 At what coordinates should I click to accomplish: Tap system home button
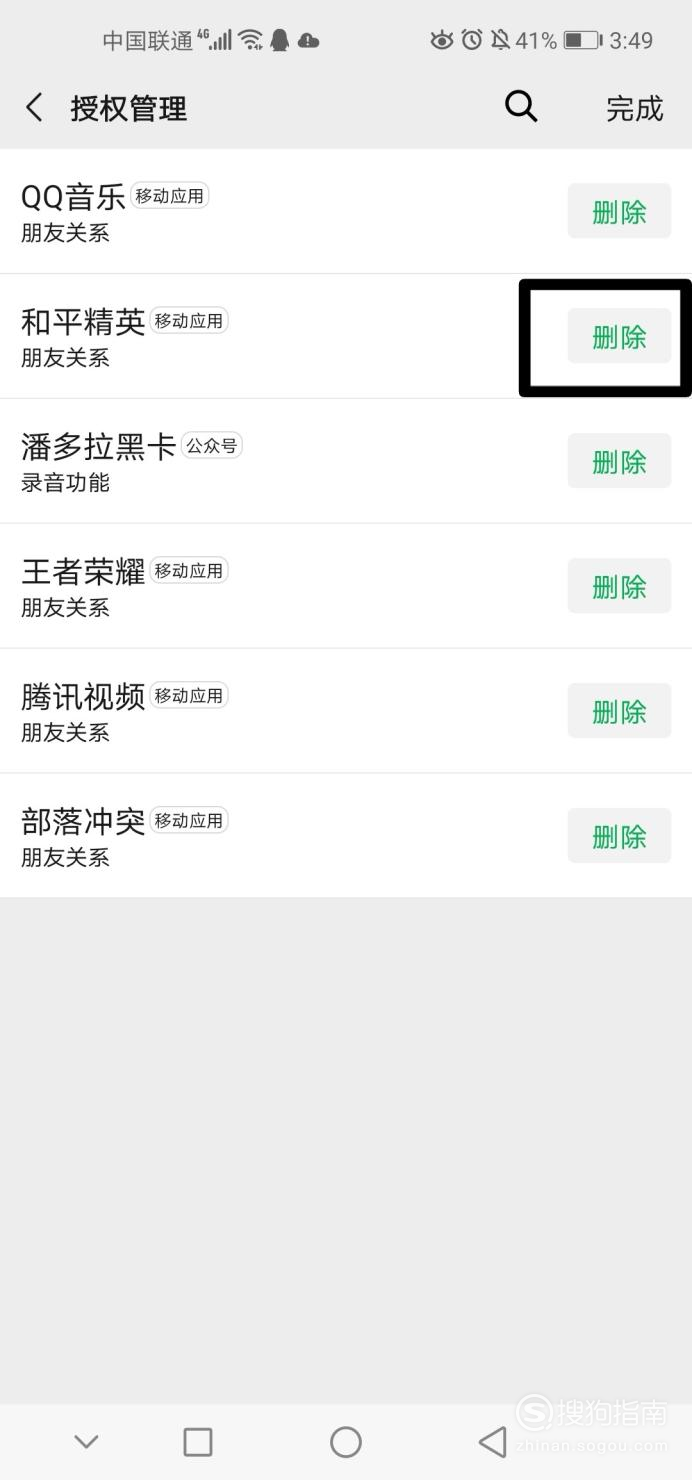click(346, 1442)
